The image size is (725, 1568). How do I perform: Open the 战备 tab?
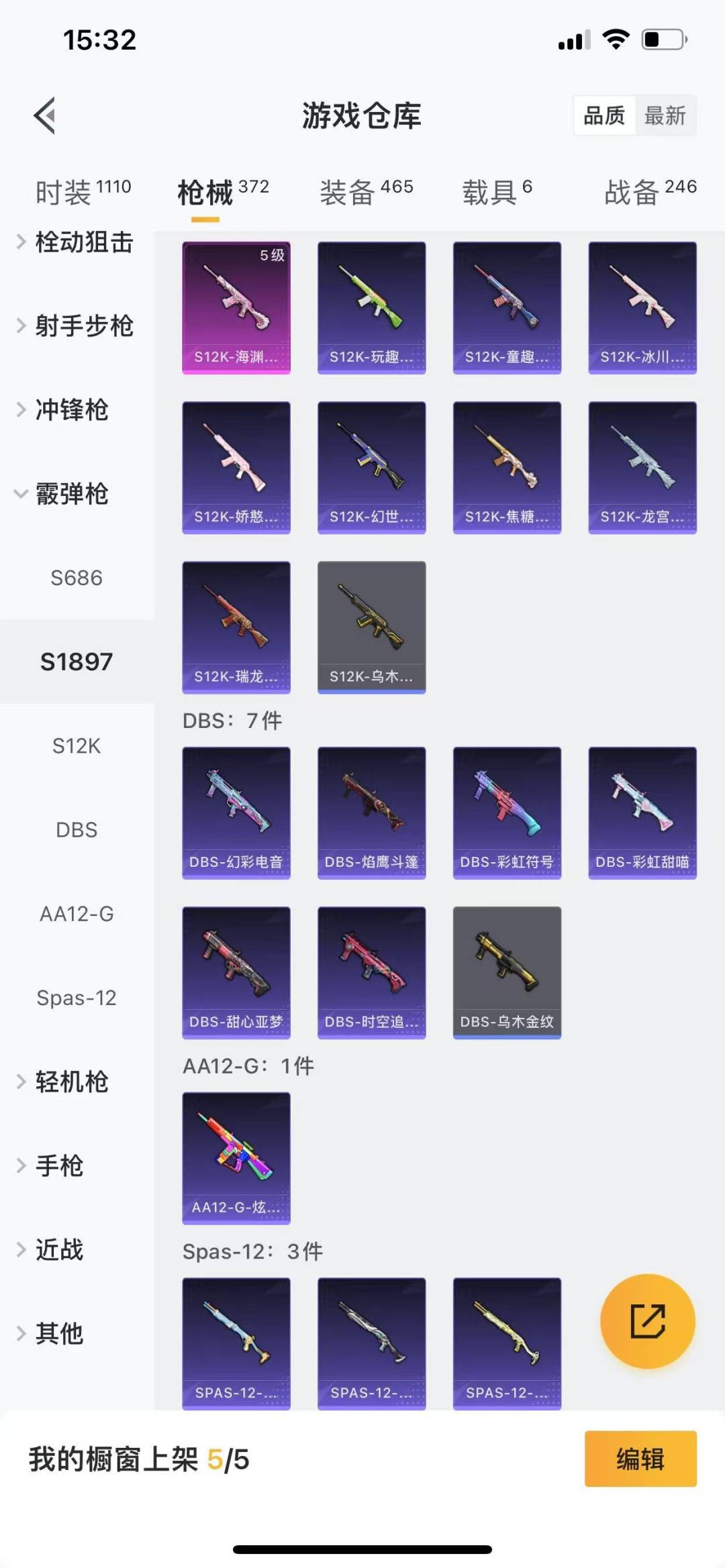[650, 192]
